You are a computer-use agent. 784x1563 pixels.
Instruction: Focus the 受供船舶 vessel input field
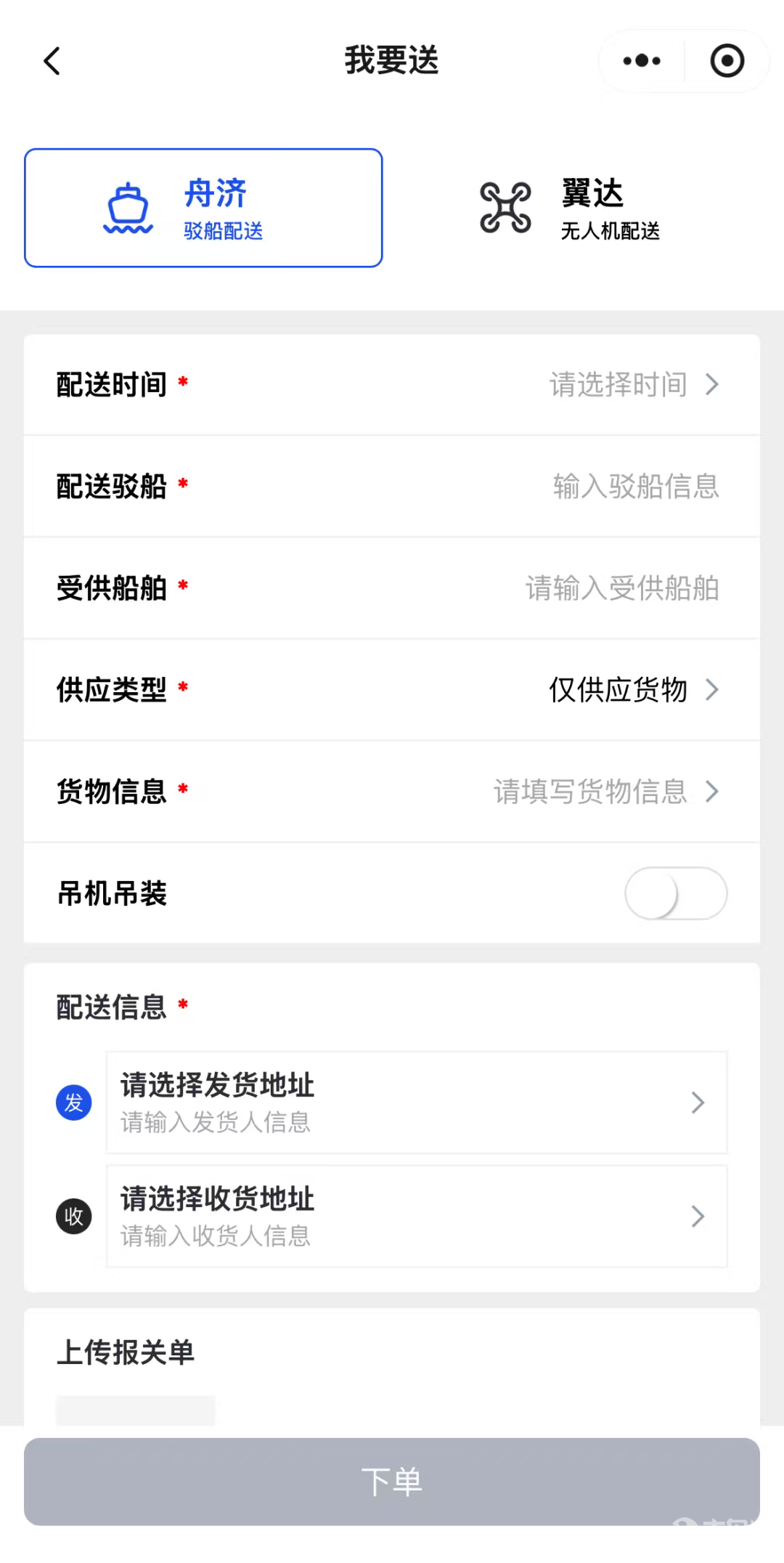click(x=621, y=588)
